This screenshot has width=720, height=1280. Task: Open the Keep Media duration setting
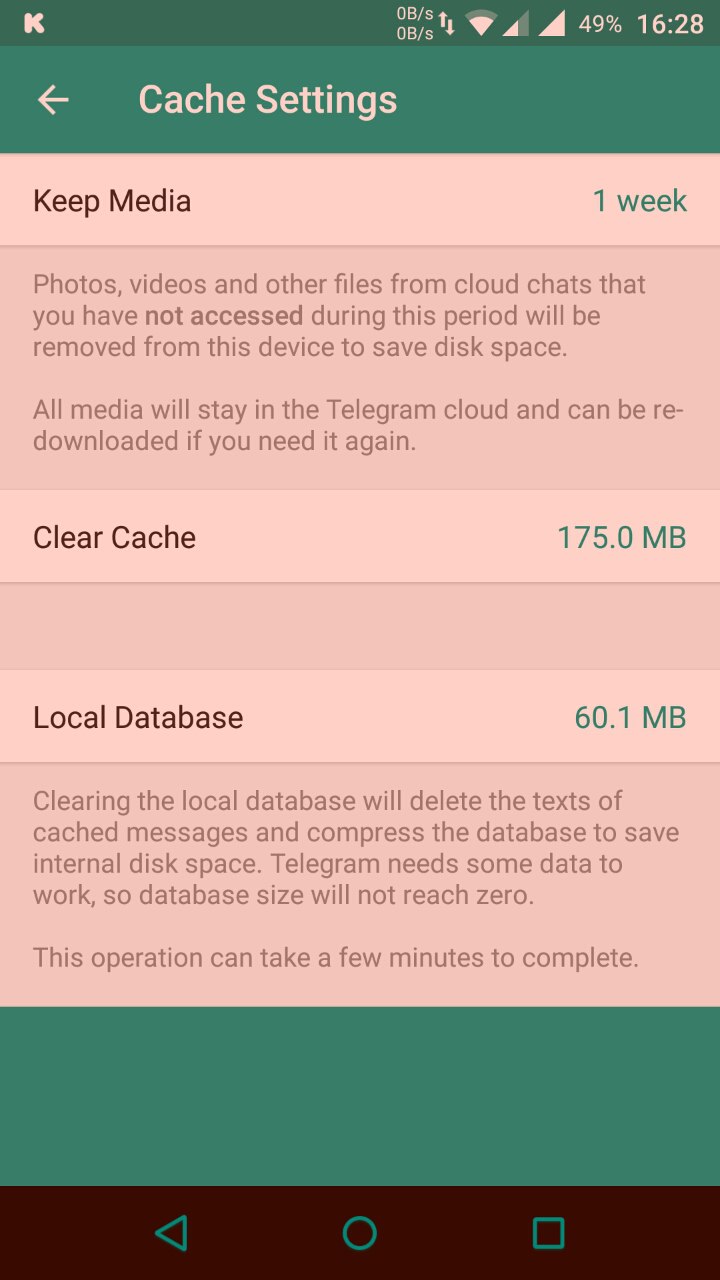pyautogui.click(x=360, y=201)
